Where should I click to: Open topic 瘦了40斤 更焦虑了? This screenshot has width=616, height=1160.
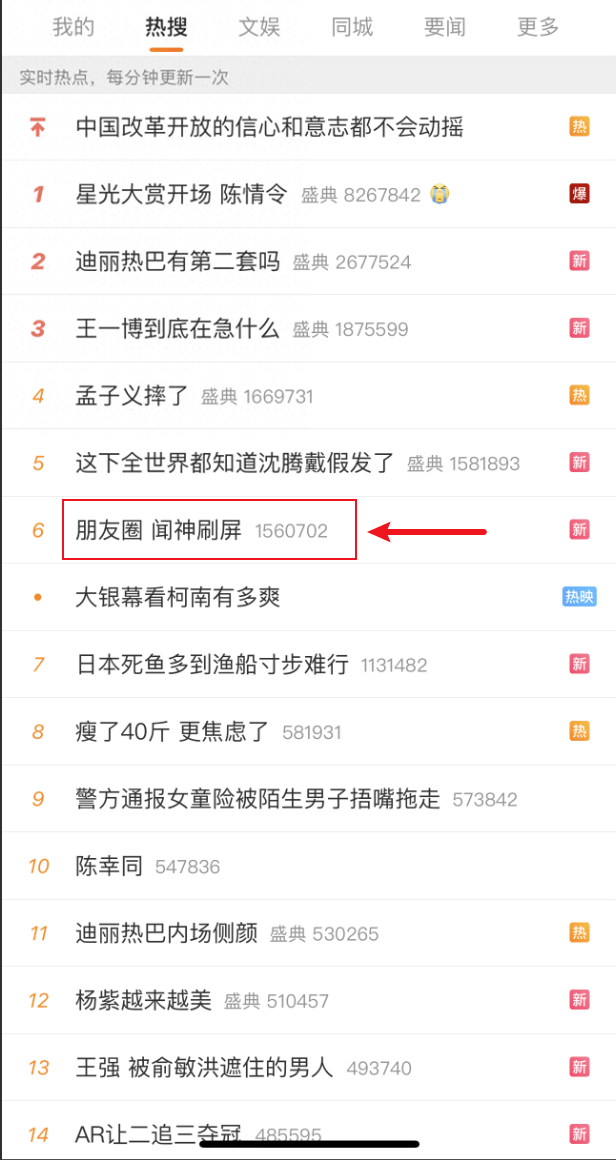(x=172, y=731)
